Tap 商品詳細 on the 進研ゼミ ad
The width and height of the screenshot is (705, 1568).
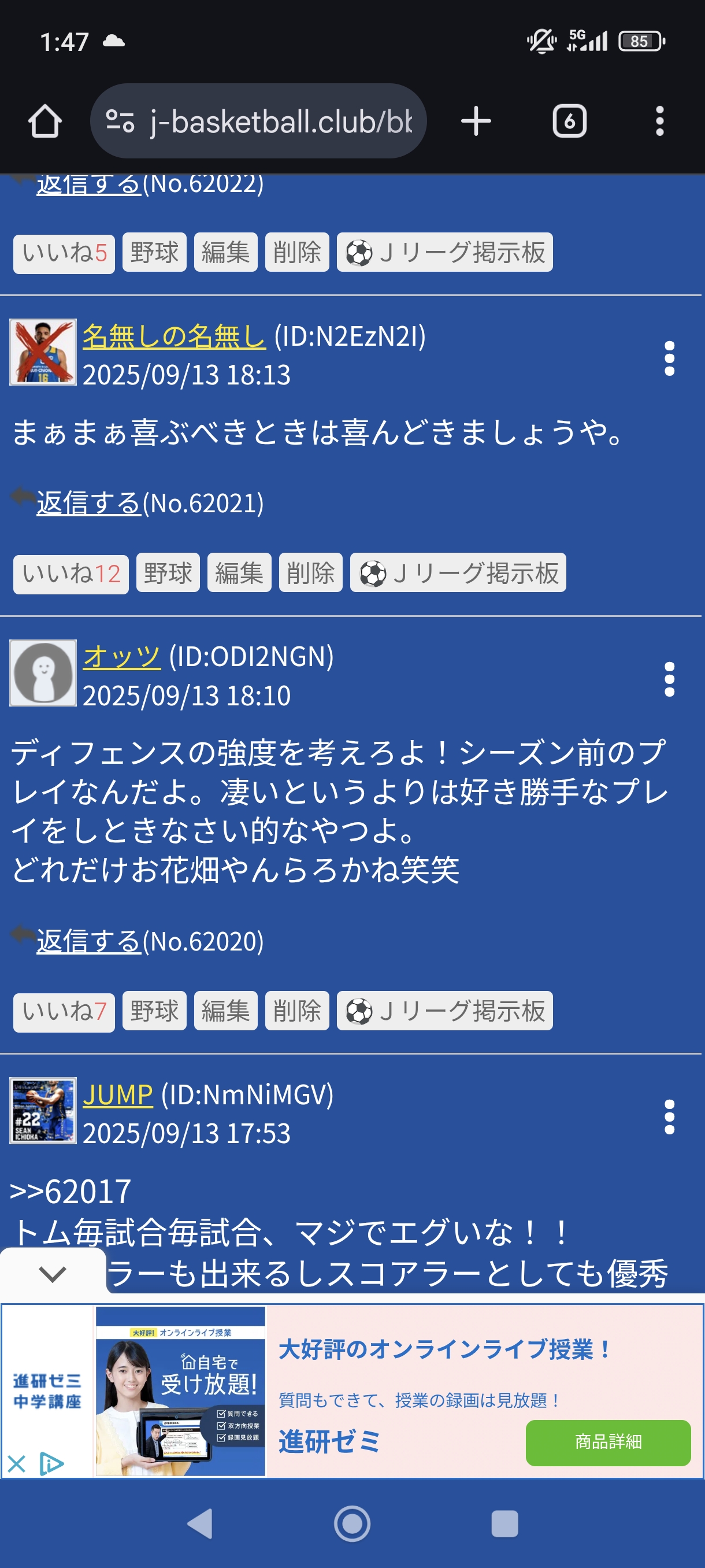(608, 1442)
